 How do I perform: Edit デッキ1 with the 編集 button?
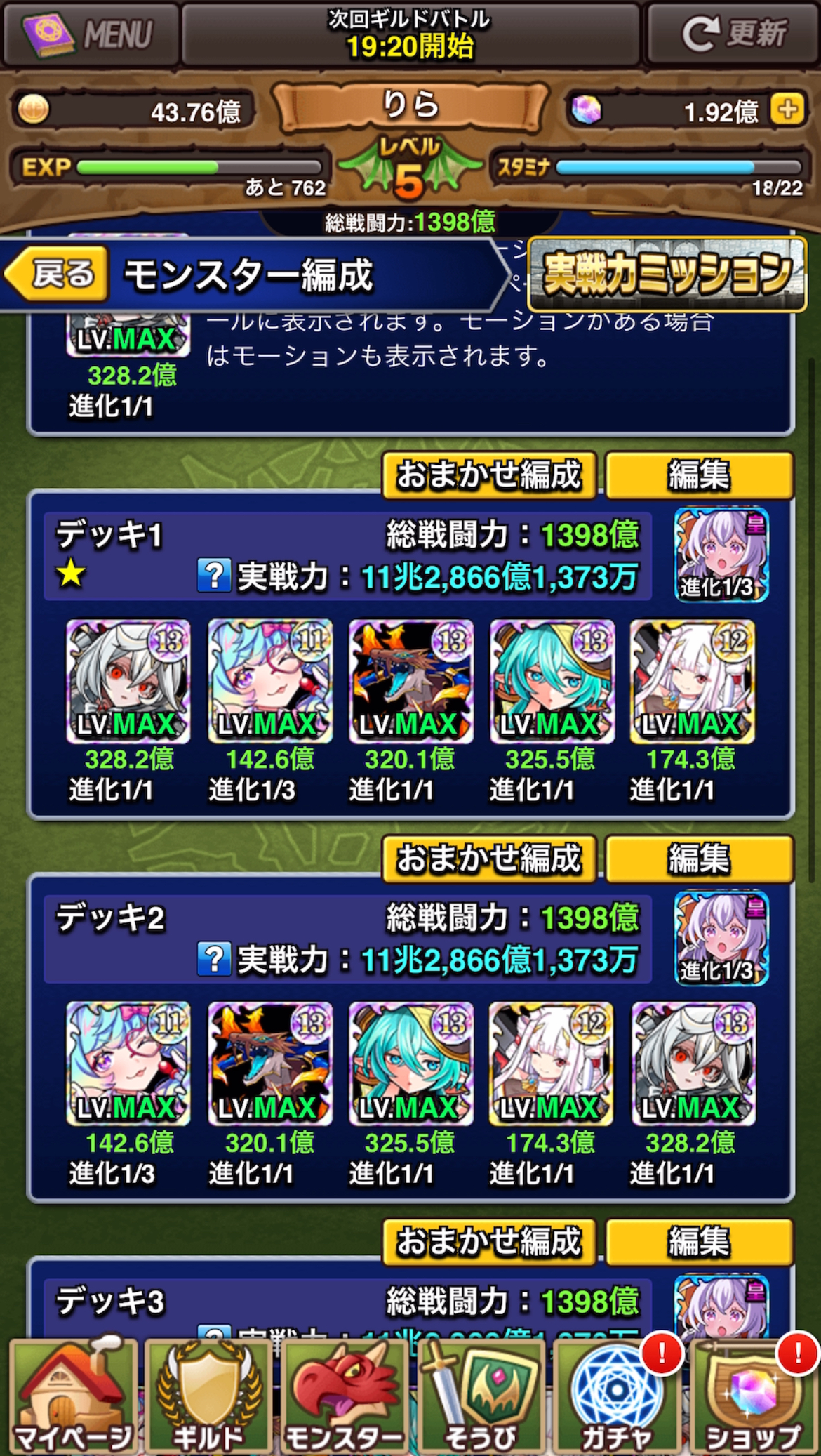[x=699, y=475]
